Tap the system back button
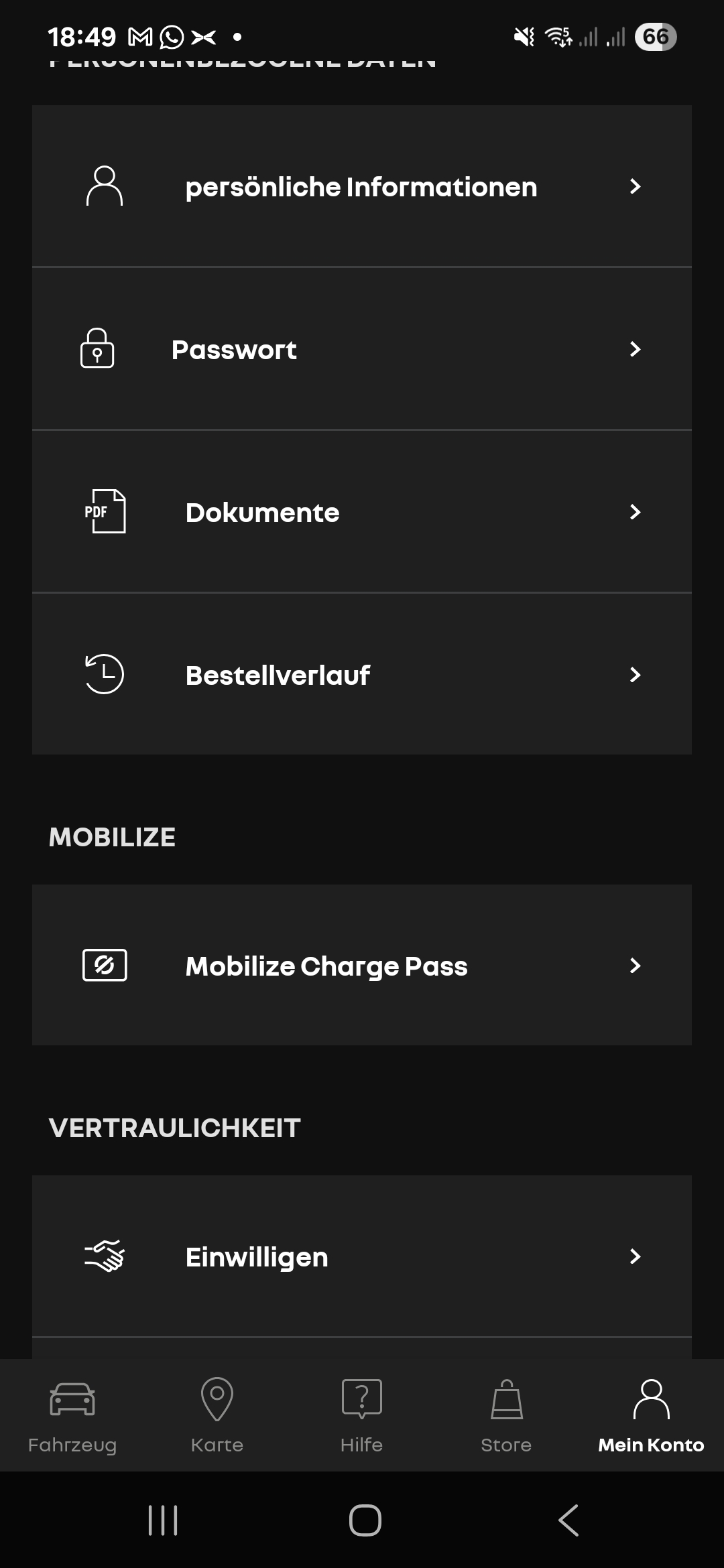This screenshot has height=1568, width=724. point(568,1520)
